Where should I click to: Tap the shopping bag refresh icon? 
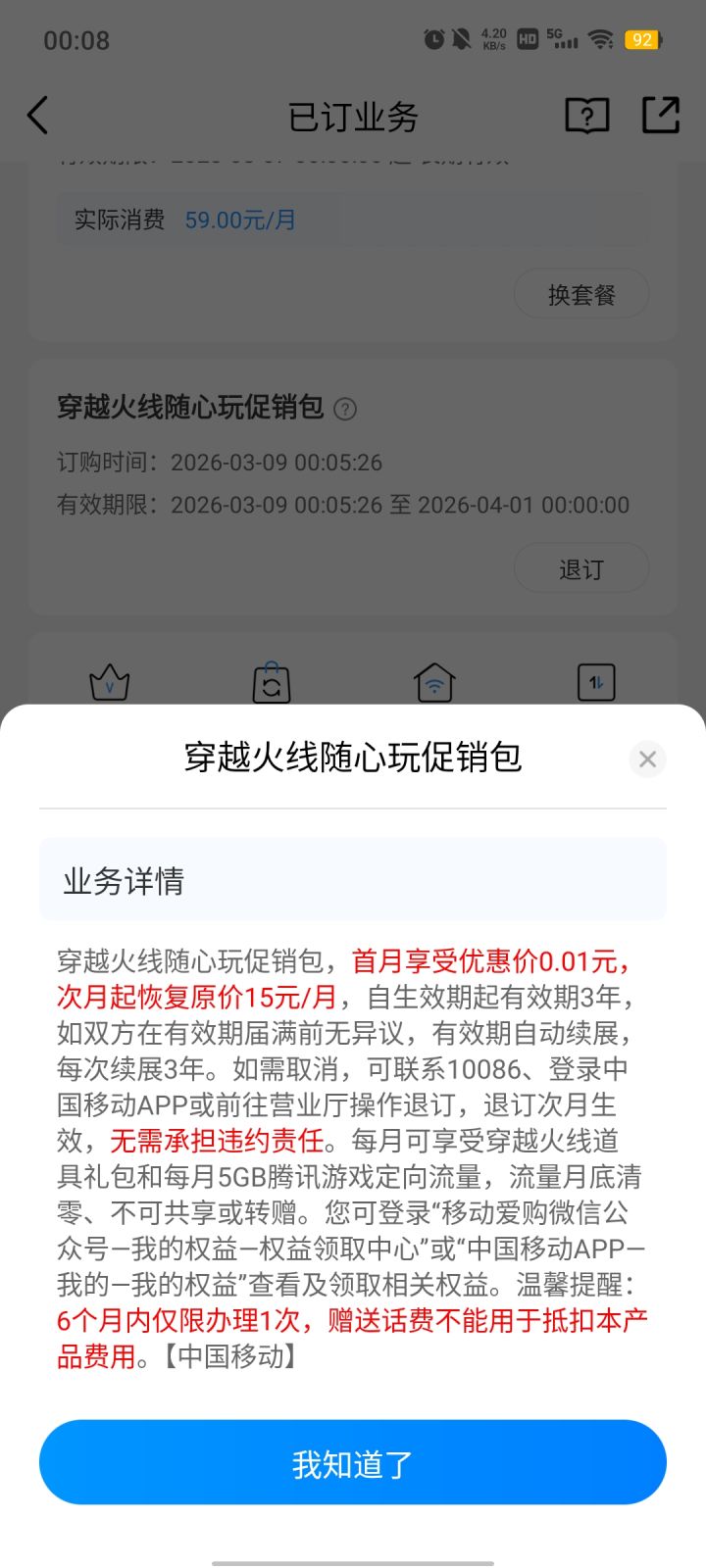coord(271,681)
